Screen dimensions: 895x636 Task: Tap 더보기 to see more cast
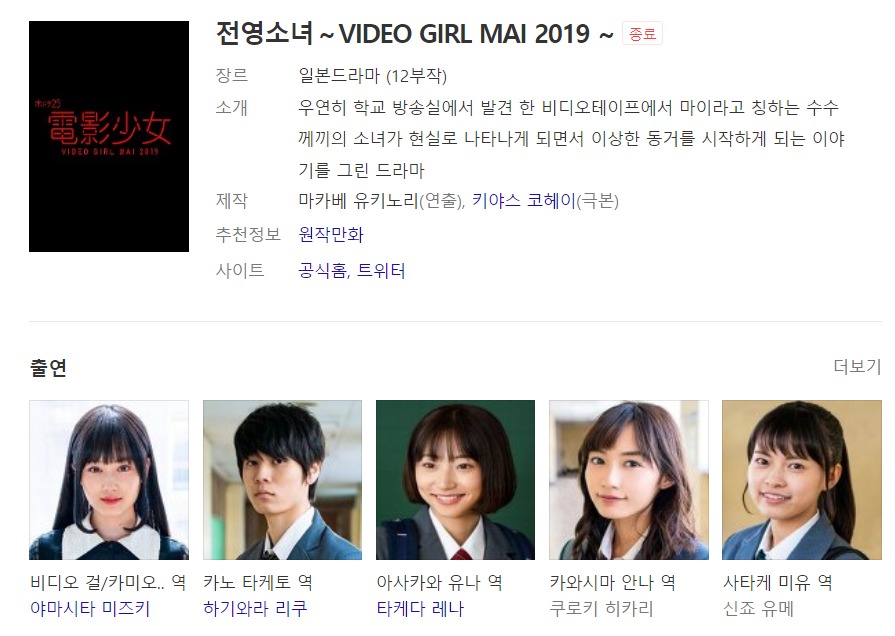tap(857, 367)
